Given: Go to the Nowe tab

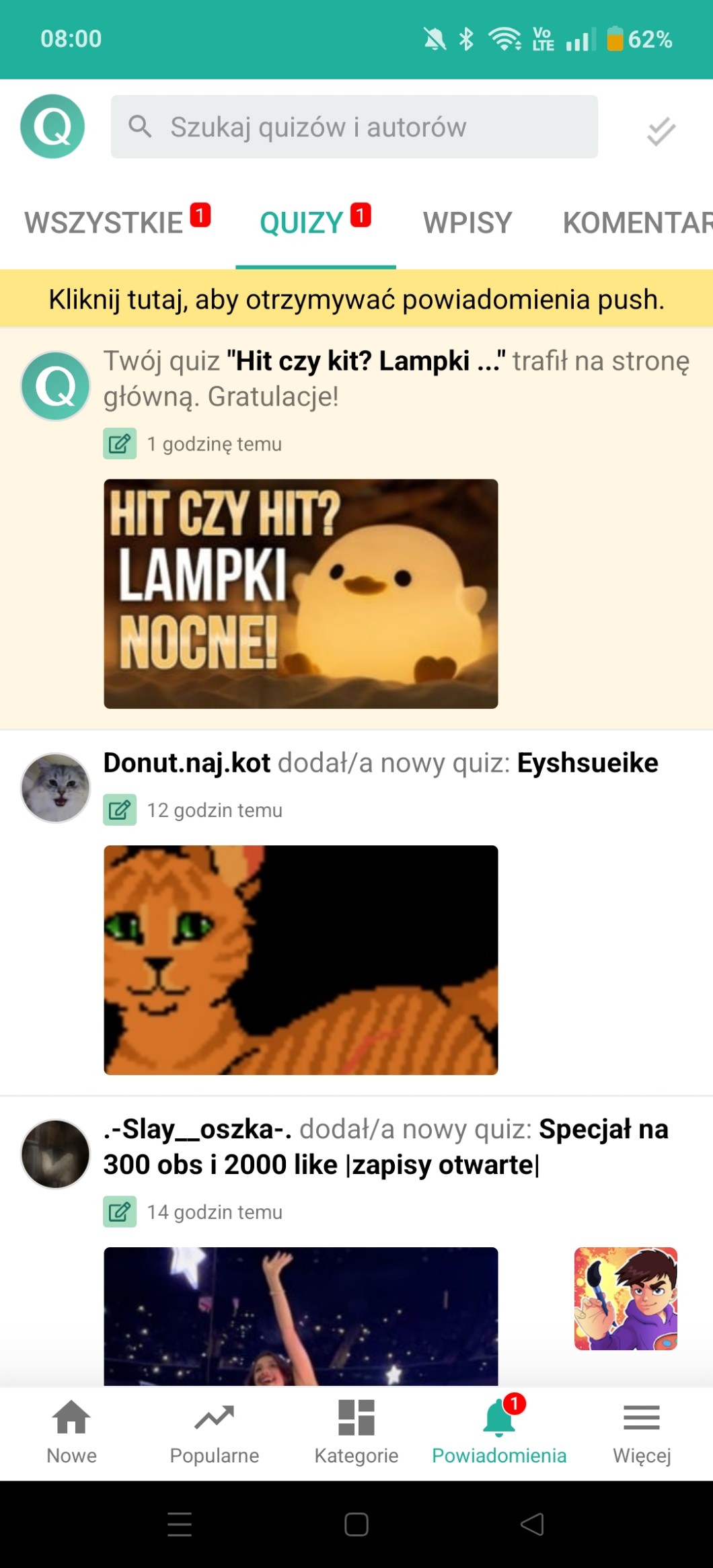Looking at the screenshot, I should pos(71,1432).
